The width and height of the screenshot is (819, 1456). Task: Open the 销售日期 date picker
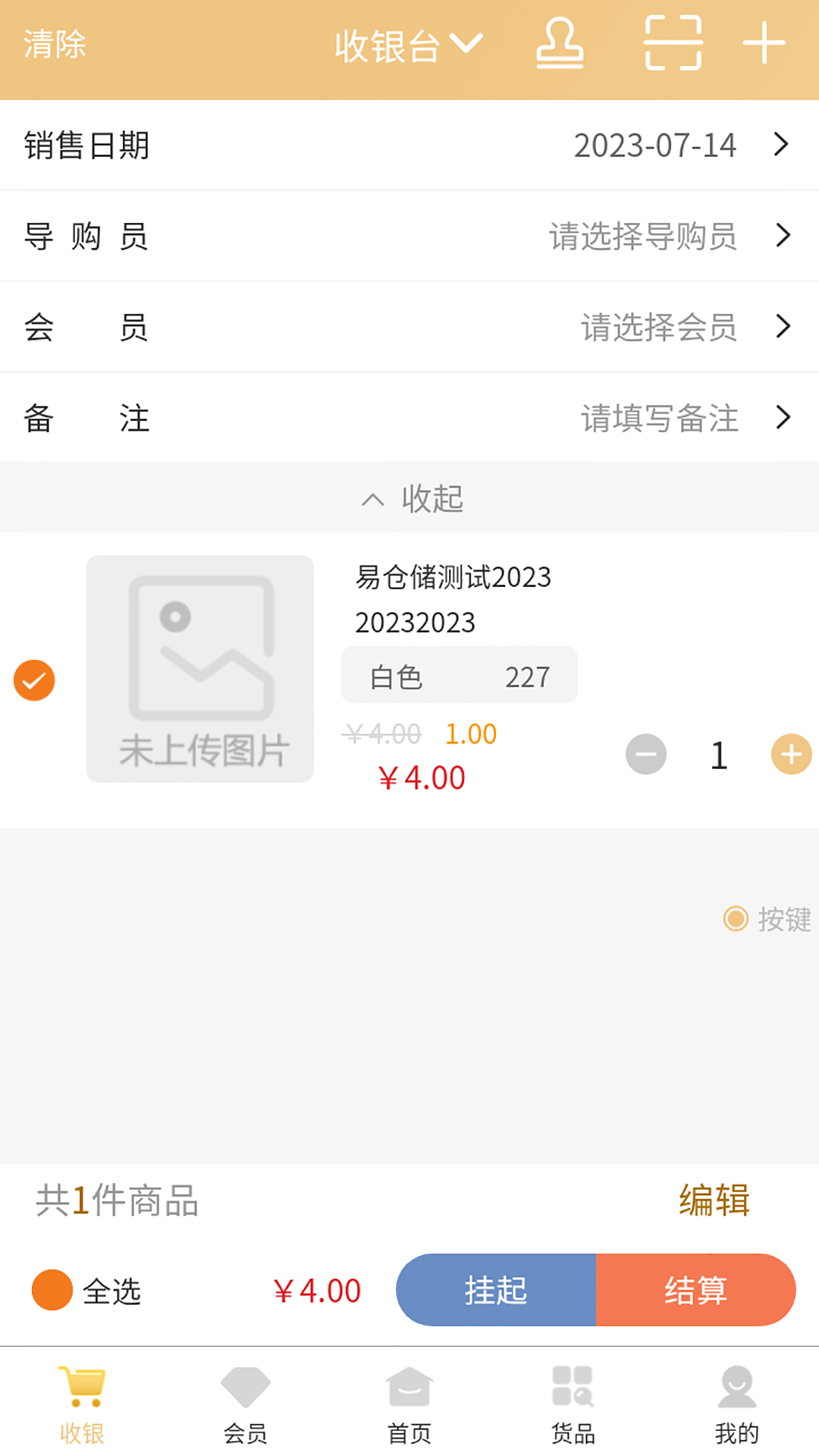(x=655, y=146)
